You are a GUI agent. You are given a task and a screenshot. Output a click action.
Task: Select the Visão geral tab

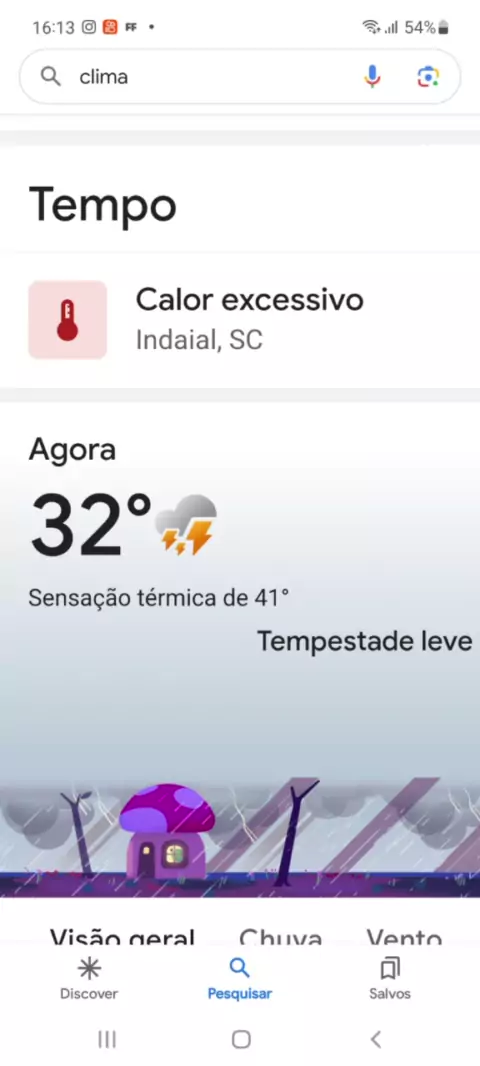[122, 939]
